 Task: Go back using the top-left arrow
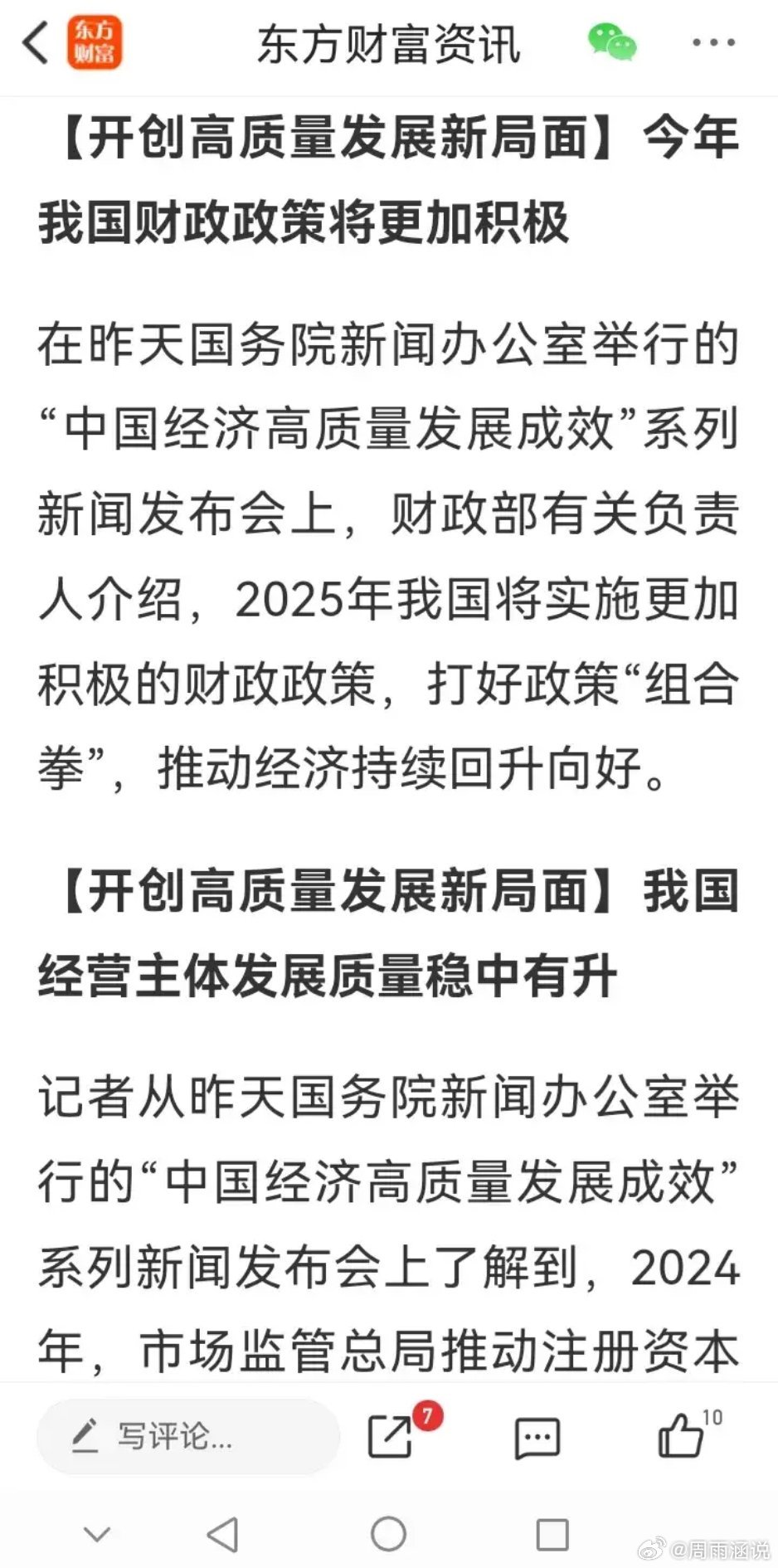36,42
